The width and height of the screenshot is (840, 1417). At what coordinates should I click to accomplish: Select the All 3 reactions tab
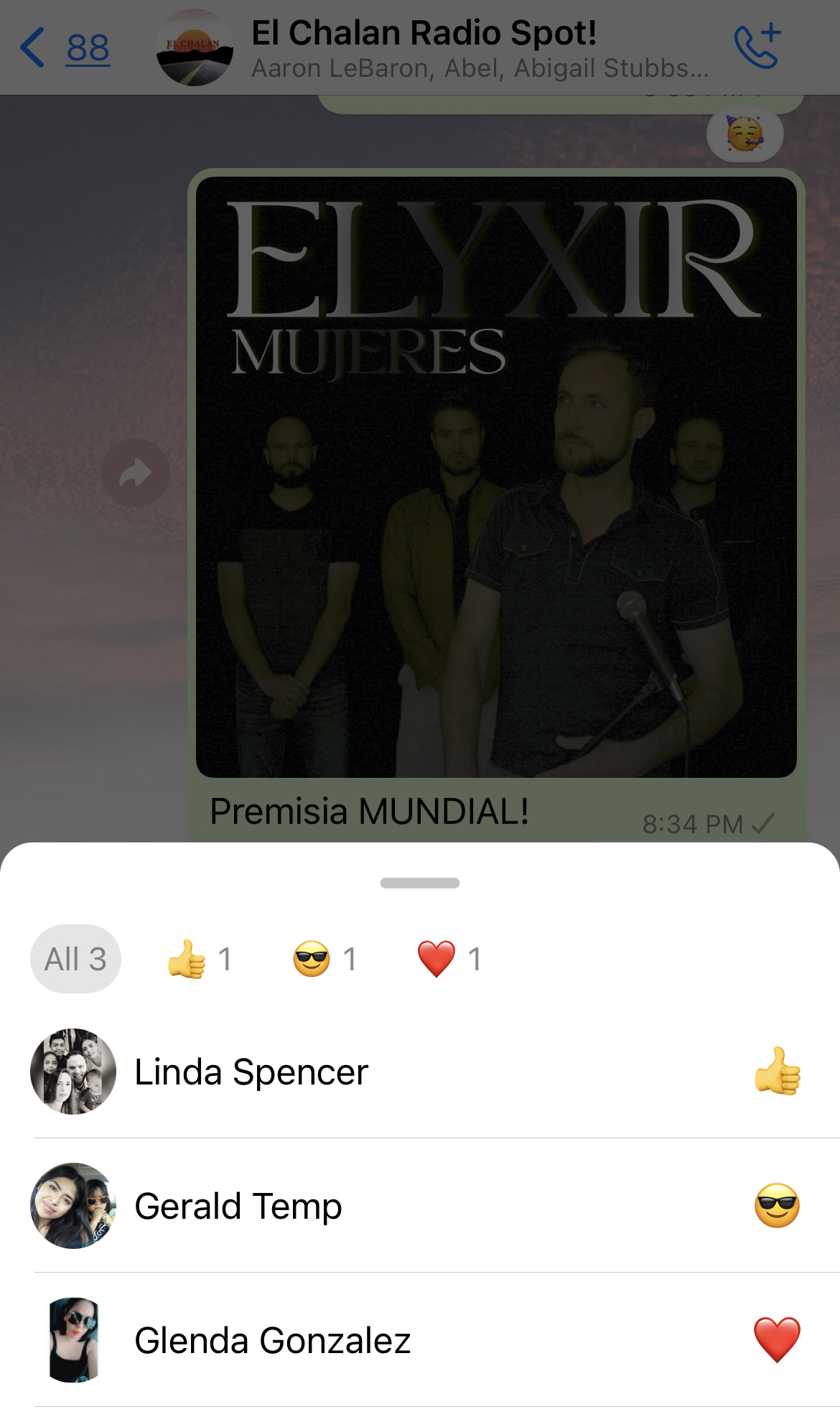(x=75, y=959)
